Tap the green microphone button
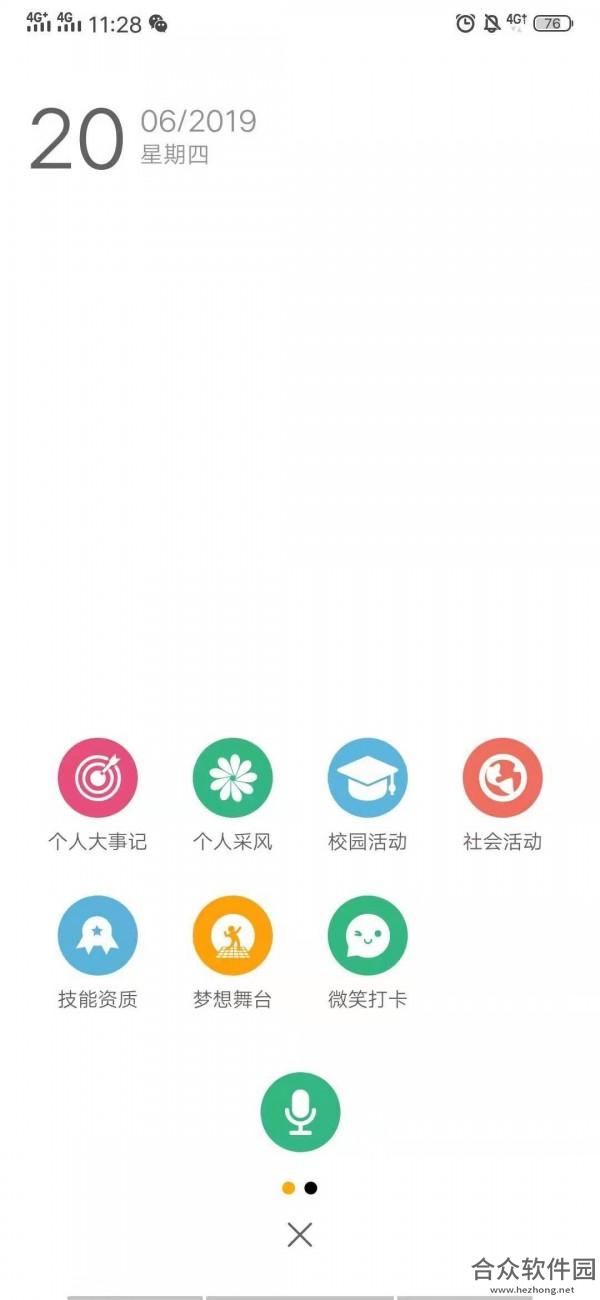Image resolution: width=600 pixels, height=1300 pixels. (300, 1112)
